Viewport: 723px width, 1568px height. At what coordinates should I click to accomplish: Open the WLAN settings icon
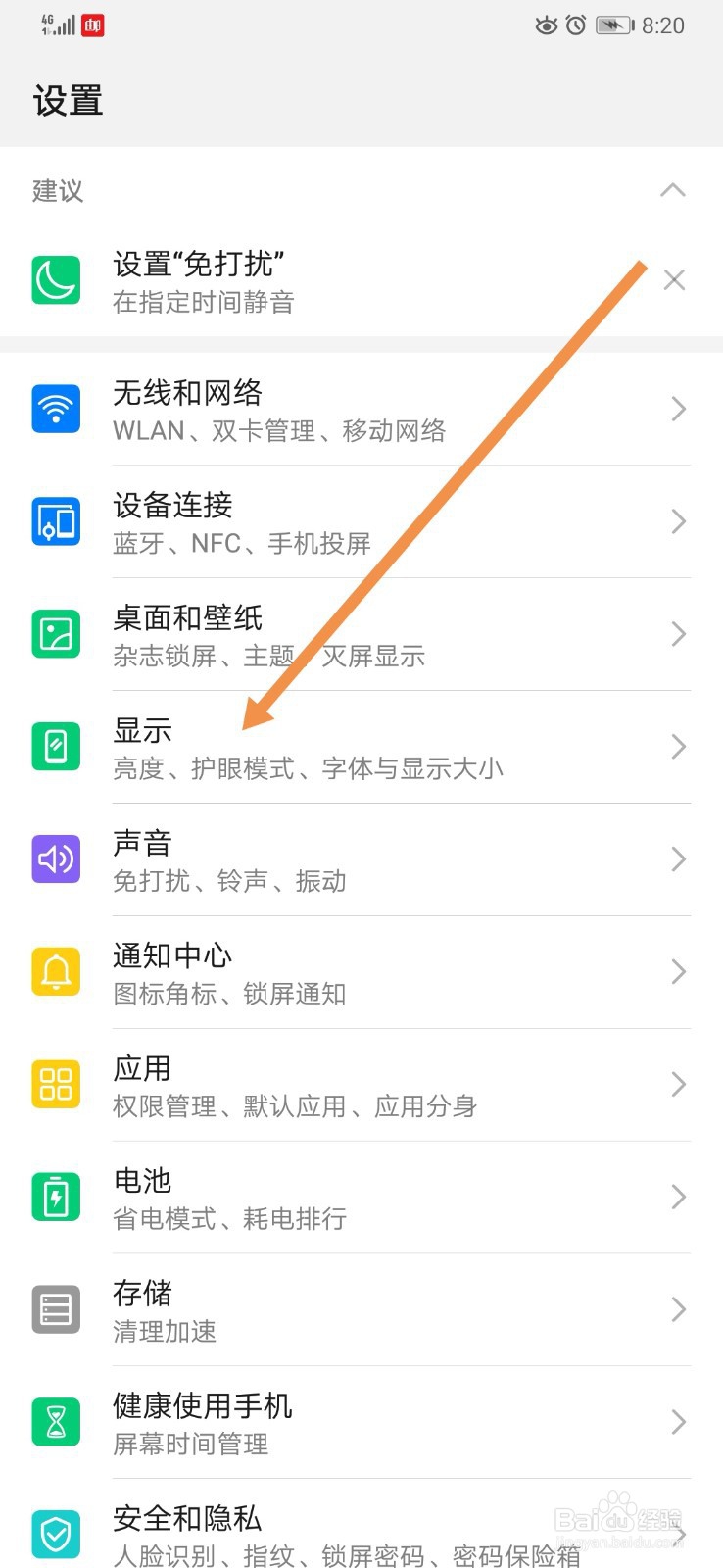click(56, 409)
